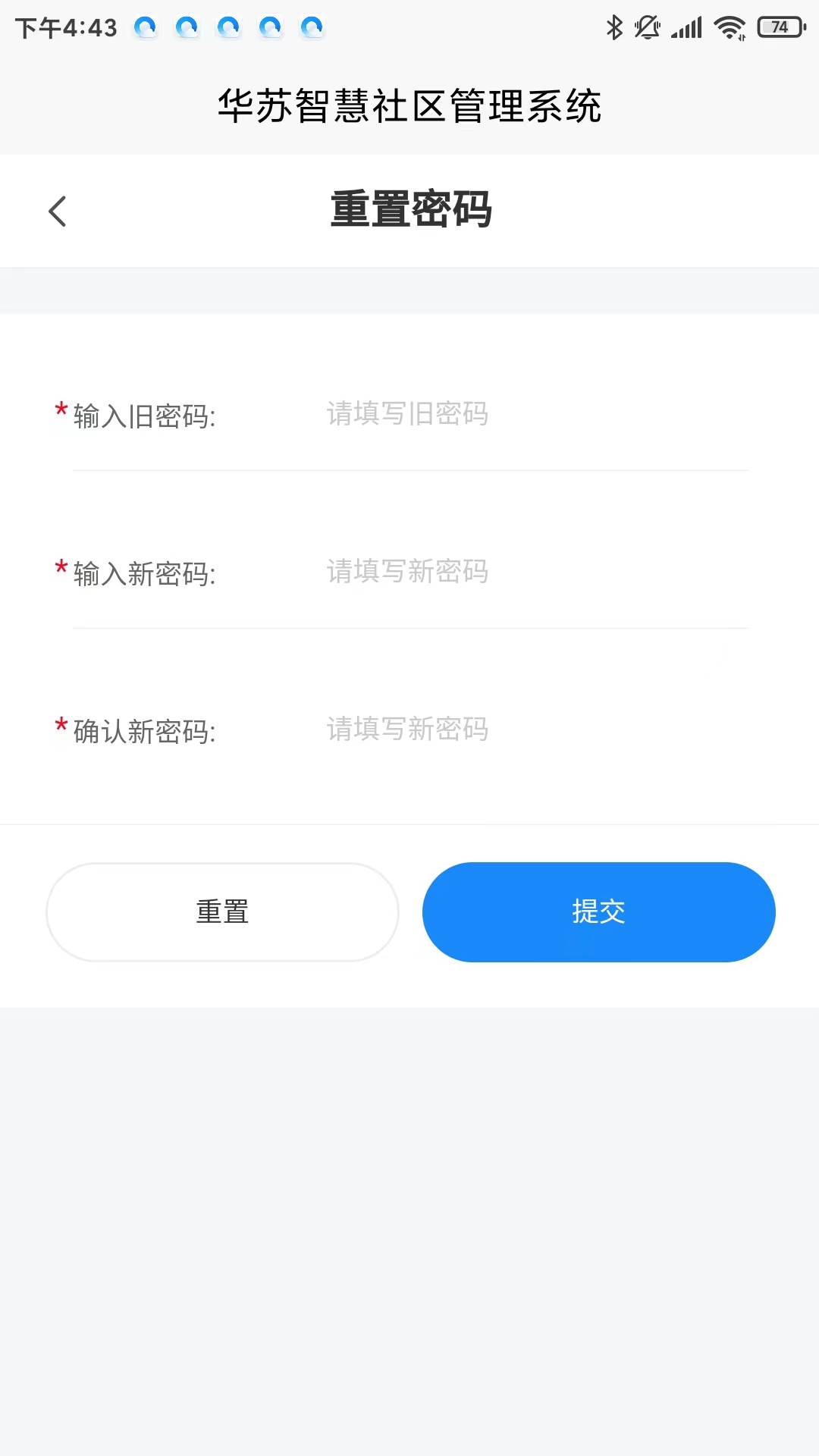The image size is (819, 1456).
Task: Go back from the 重置密码 page
Action: [58, 211]
